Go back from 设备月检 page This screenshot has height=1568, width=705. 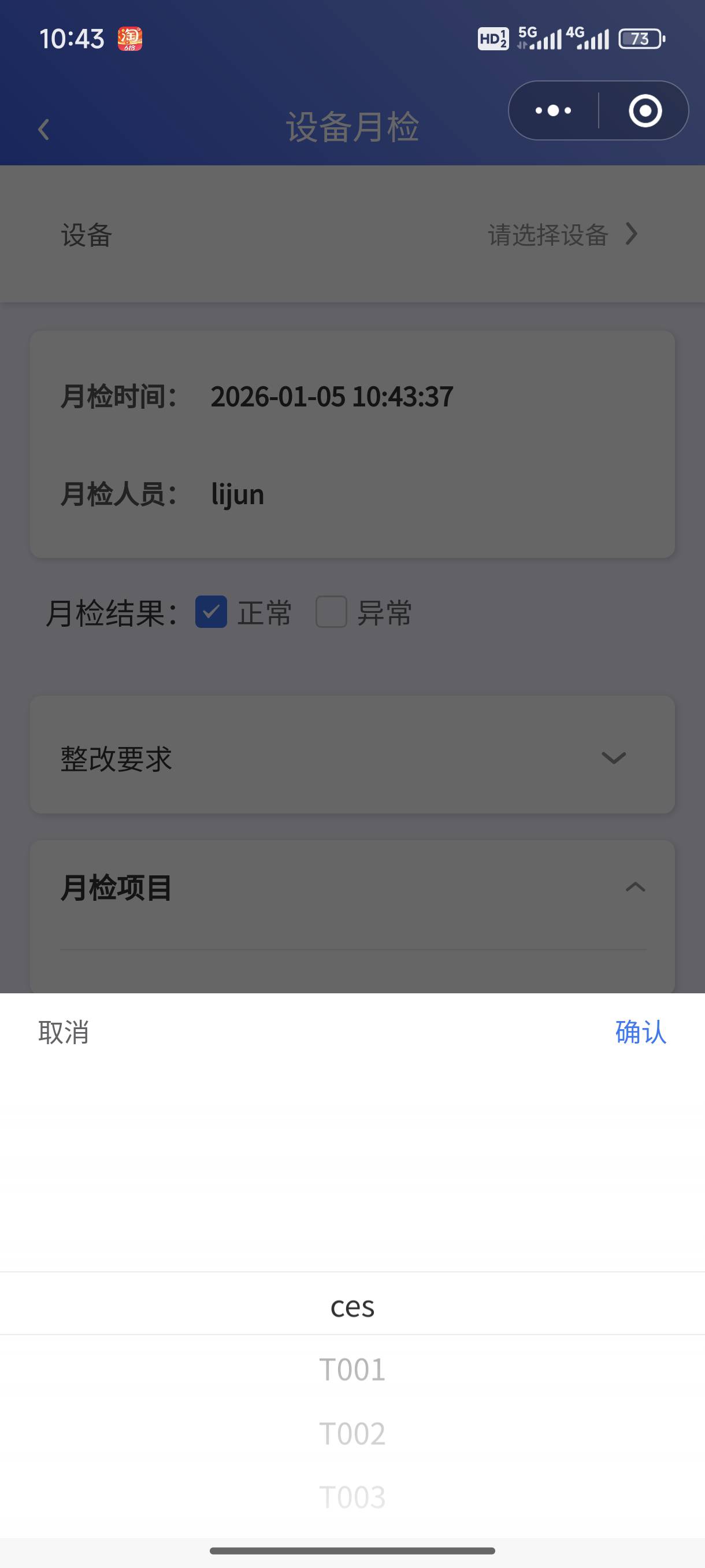tap(44, 129)
